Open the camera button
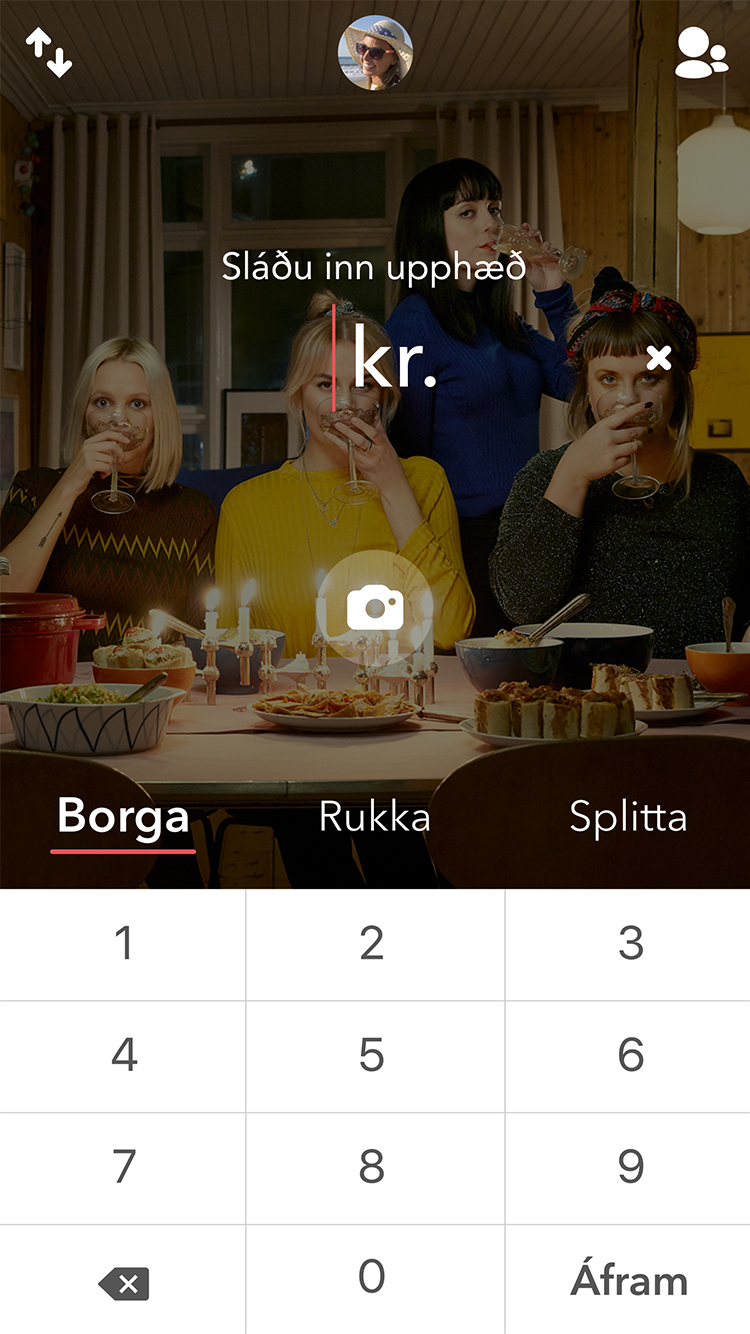 (x=375, y=607)
